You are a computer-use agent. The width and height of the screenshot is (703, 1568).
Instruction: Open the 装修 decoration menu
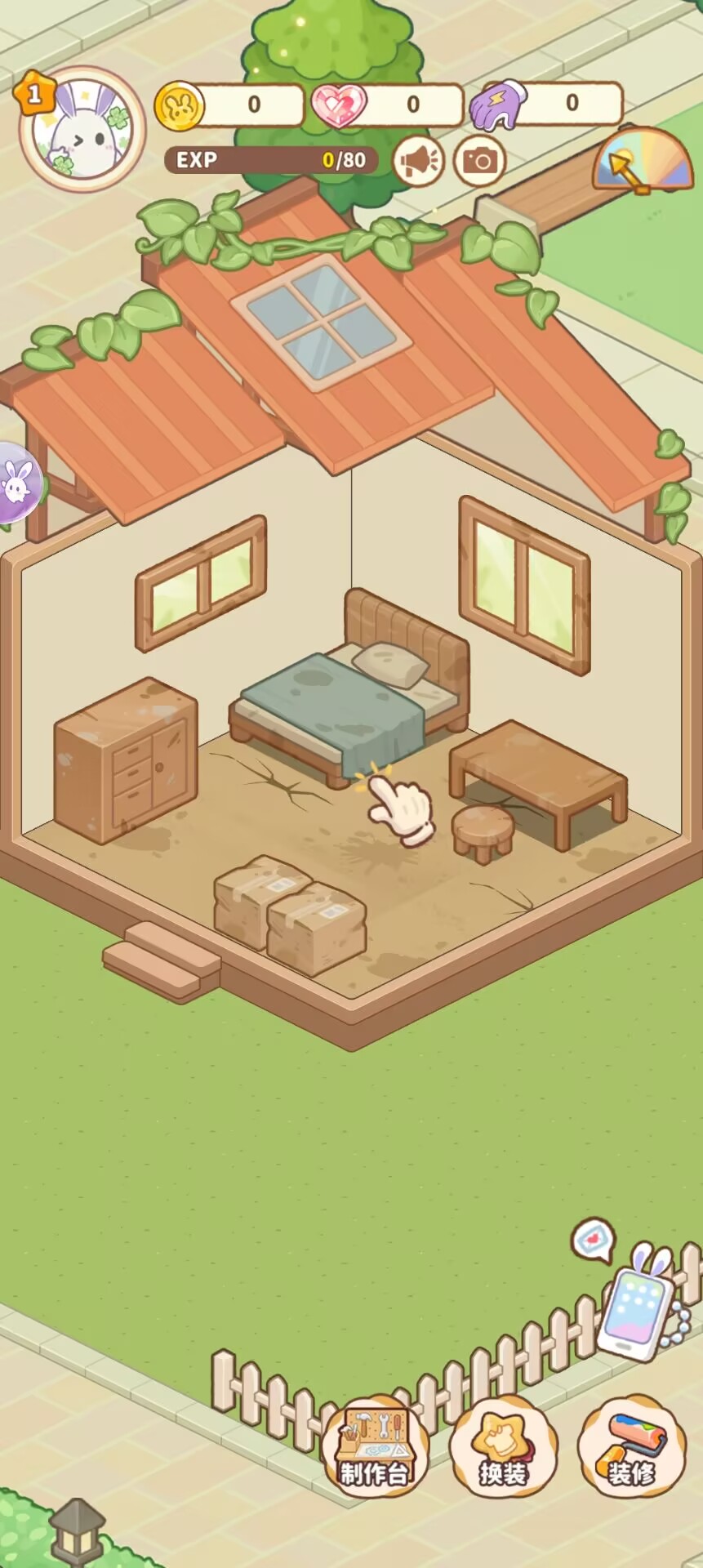point(631,1446)
